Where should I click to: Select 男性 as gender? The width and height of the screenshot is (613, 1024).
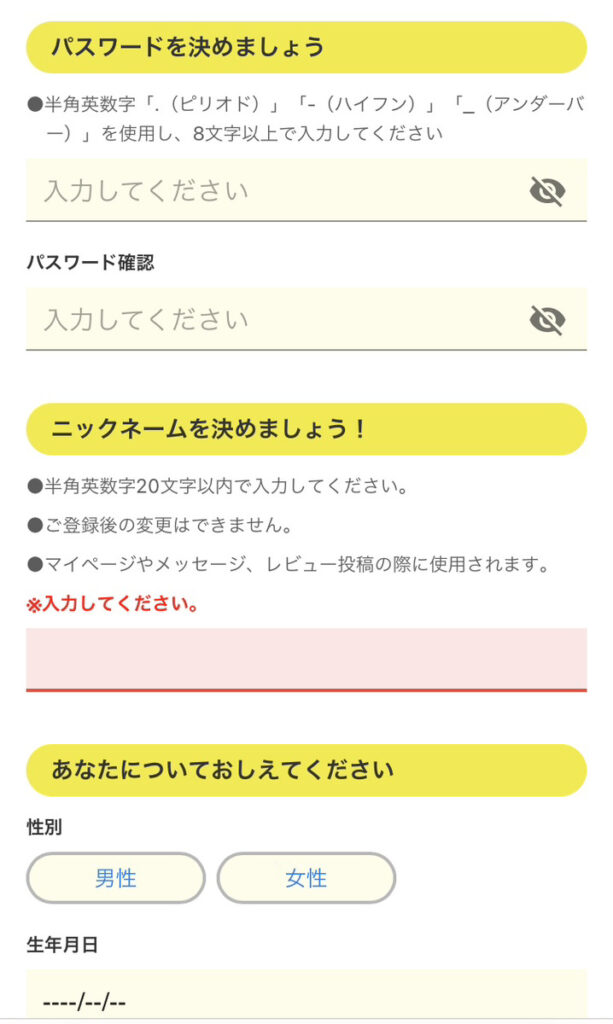[x=116, y=879]
